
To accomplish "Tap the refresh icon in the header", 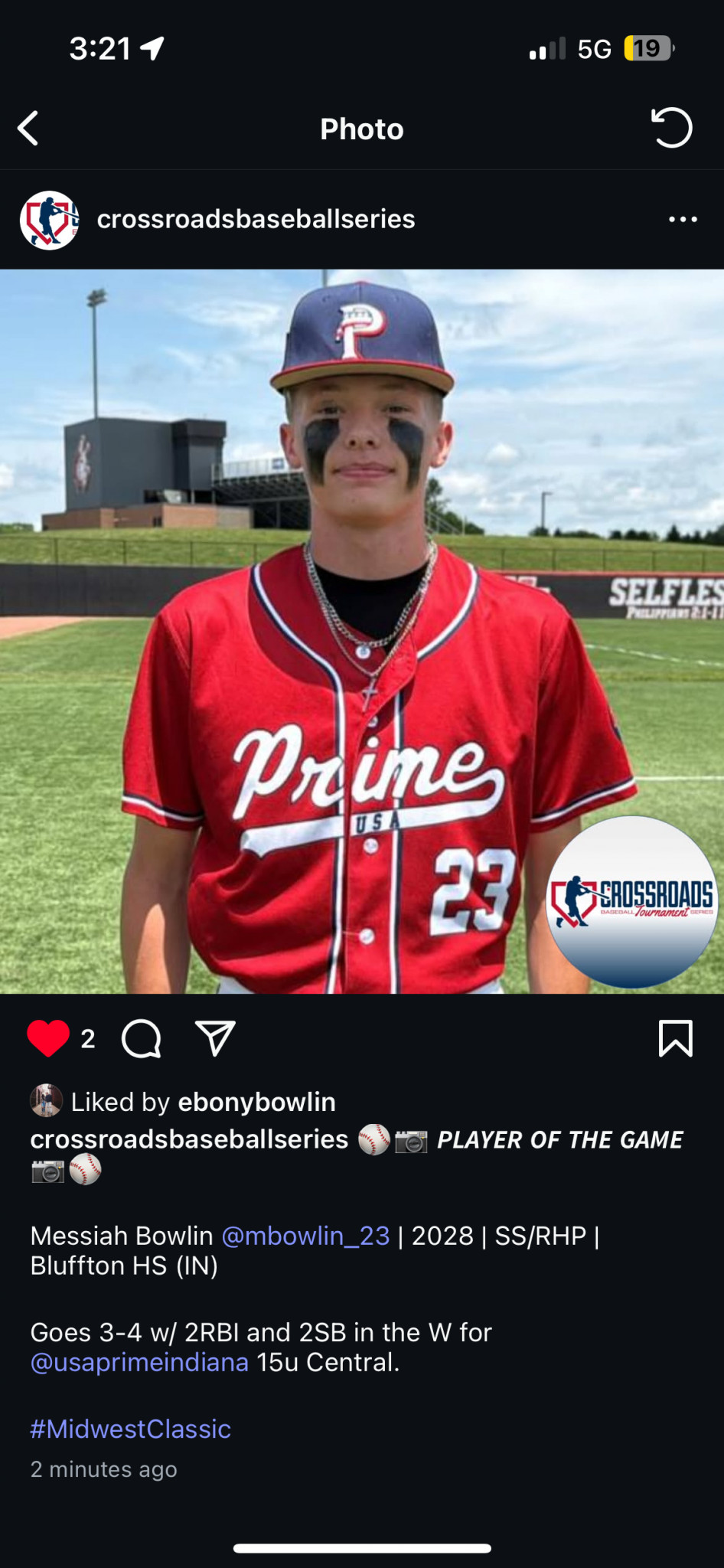I will click(x=671, y=128).
